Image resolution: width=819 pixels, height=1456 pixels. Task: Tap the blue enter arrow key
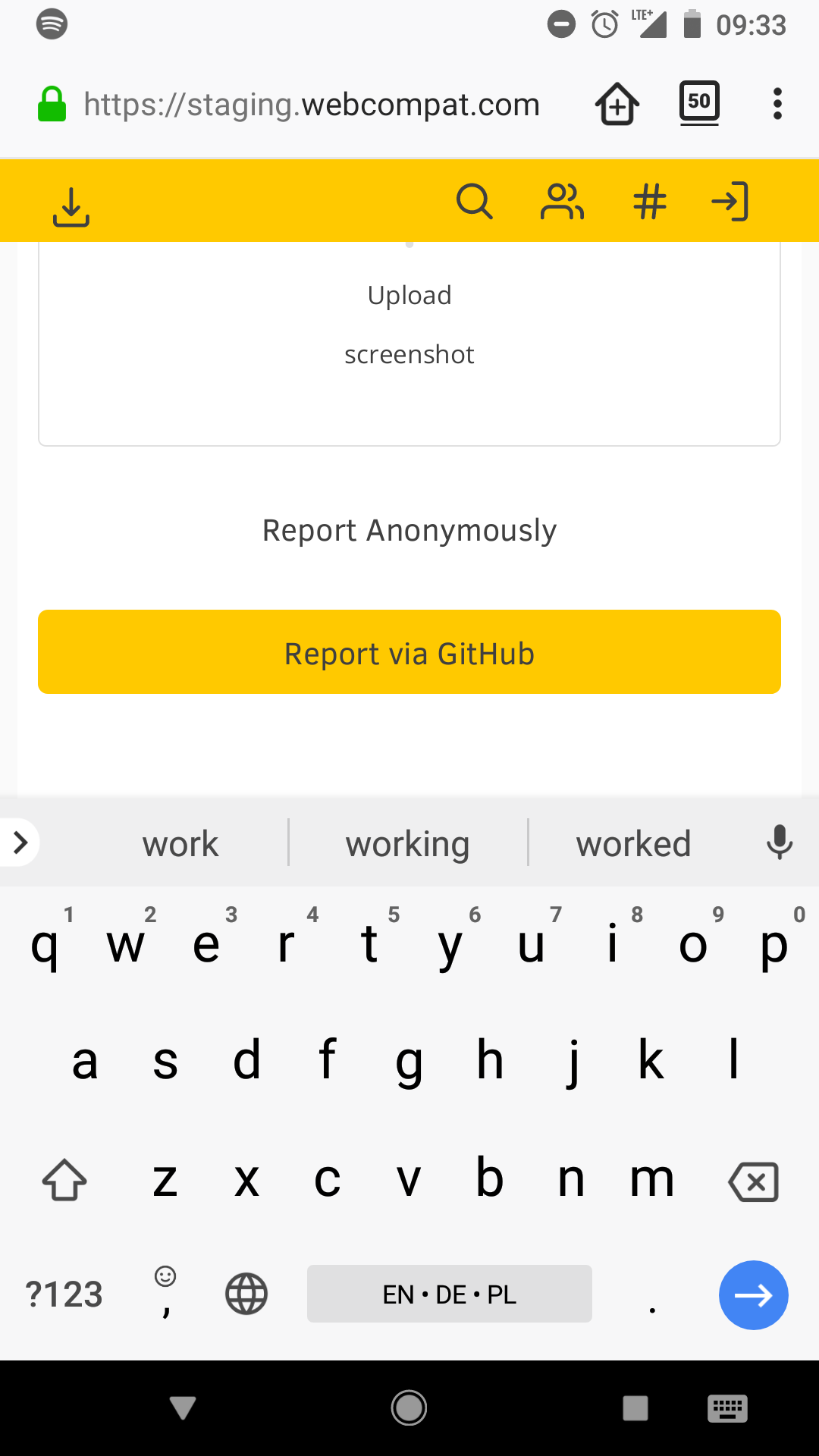753,1295
